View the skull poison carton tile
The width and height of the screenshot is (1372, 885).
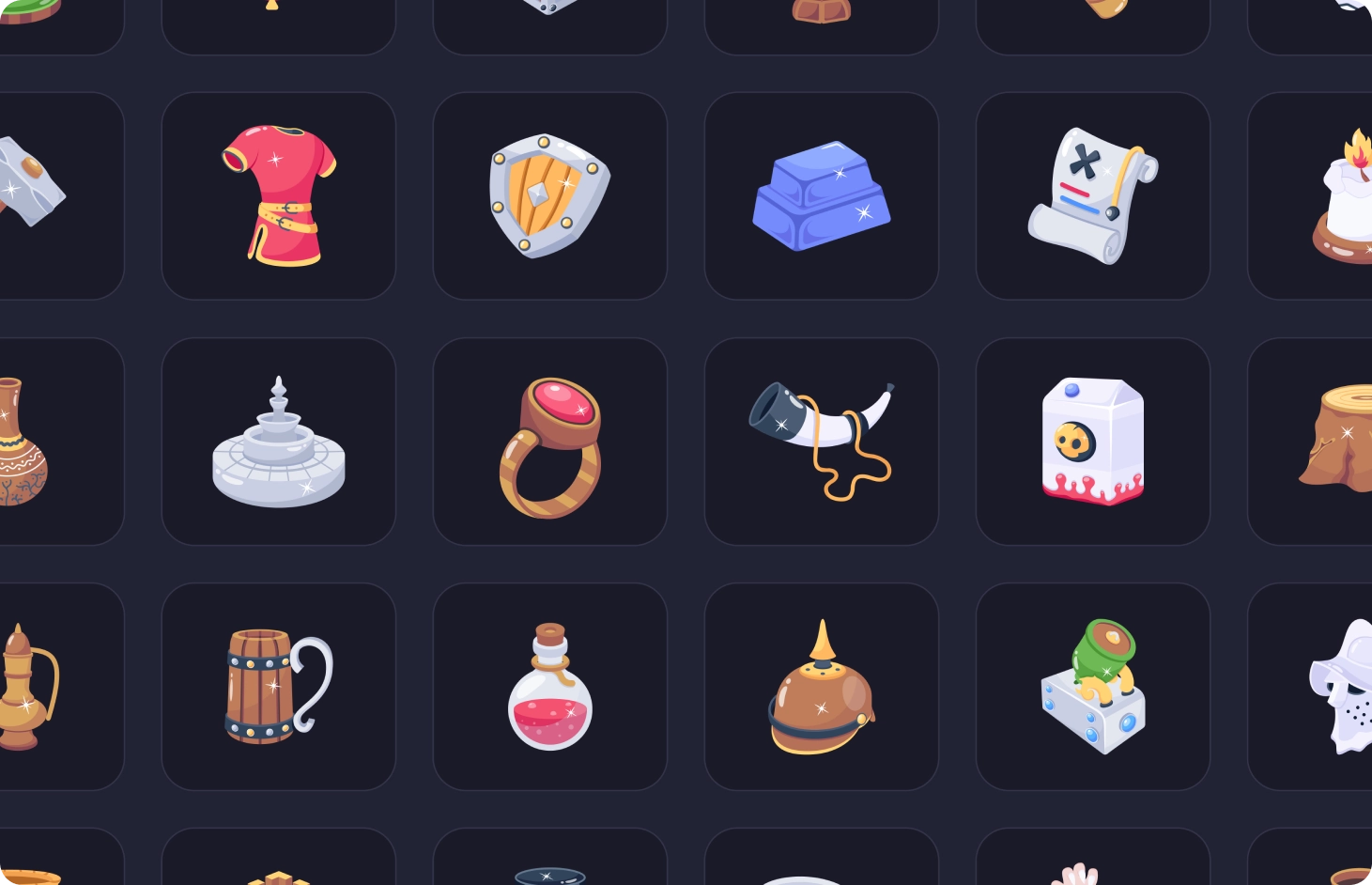click(x=1093, y=442)
